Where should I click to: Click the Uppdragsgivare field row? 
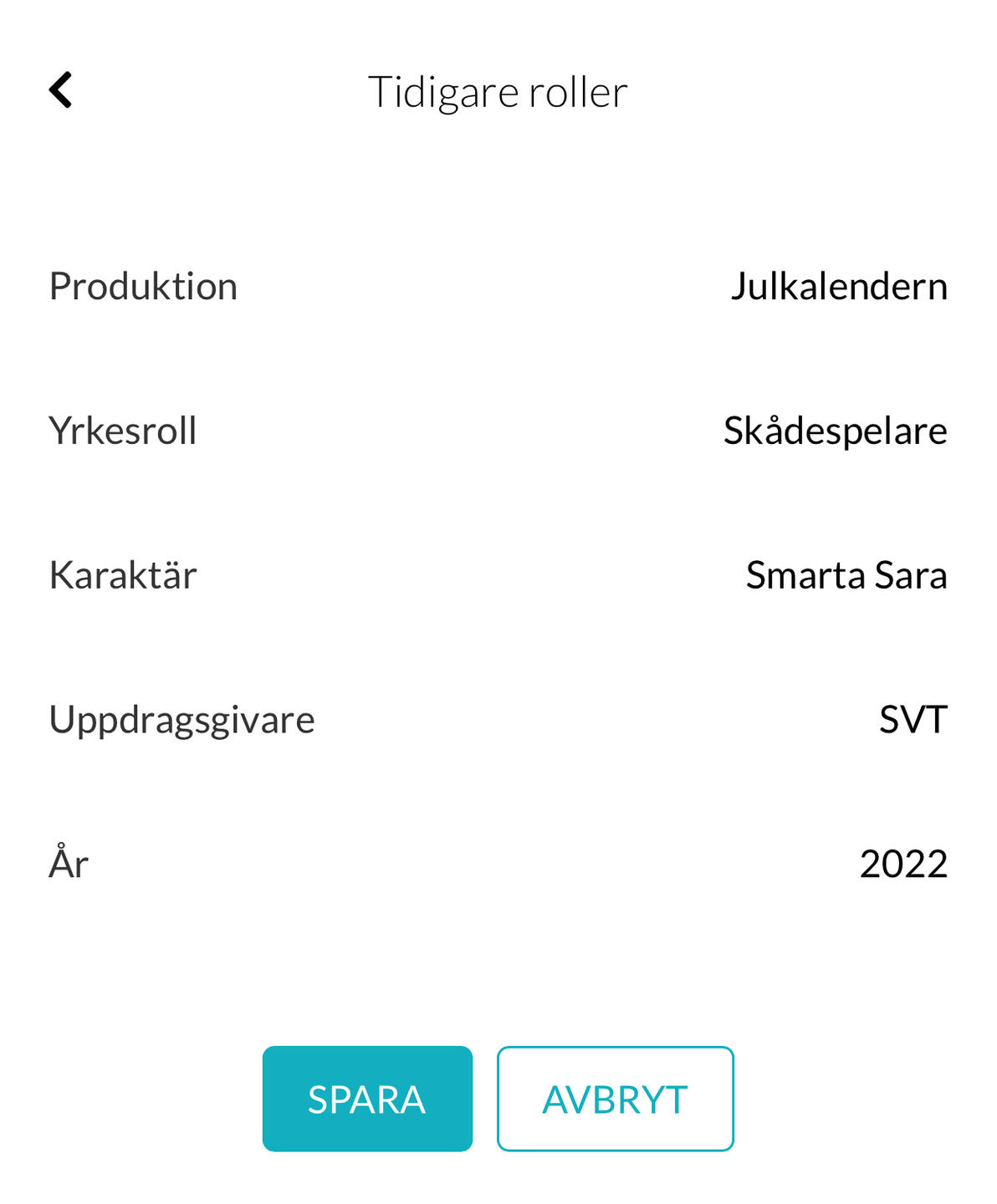tap(498, 719)
